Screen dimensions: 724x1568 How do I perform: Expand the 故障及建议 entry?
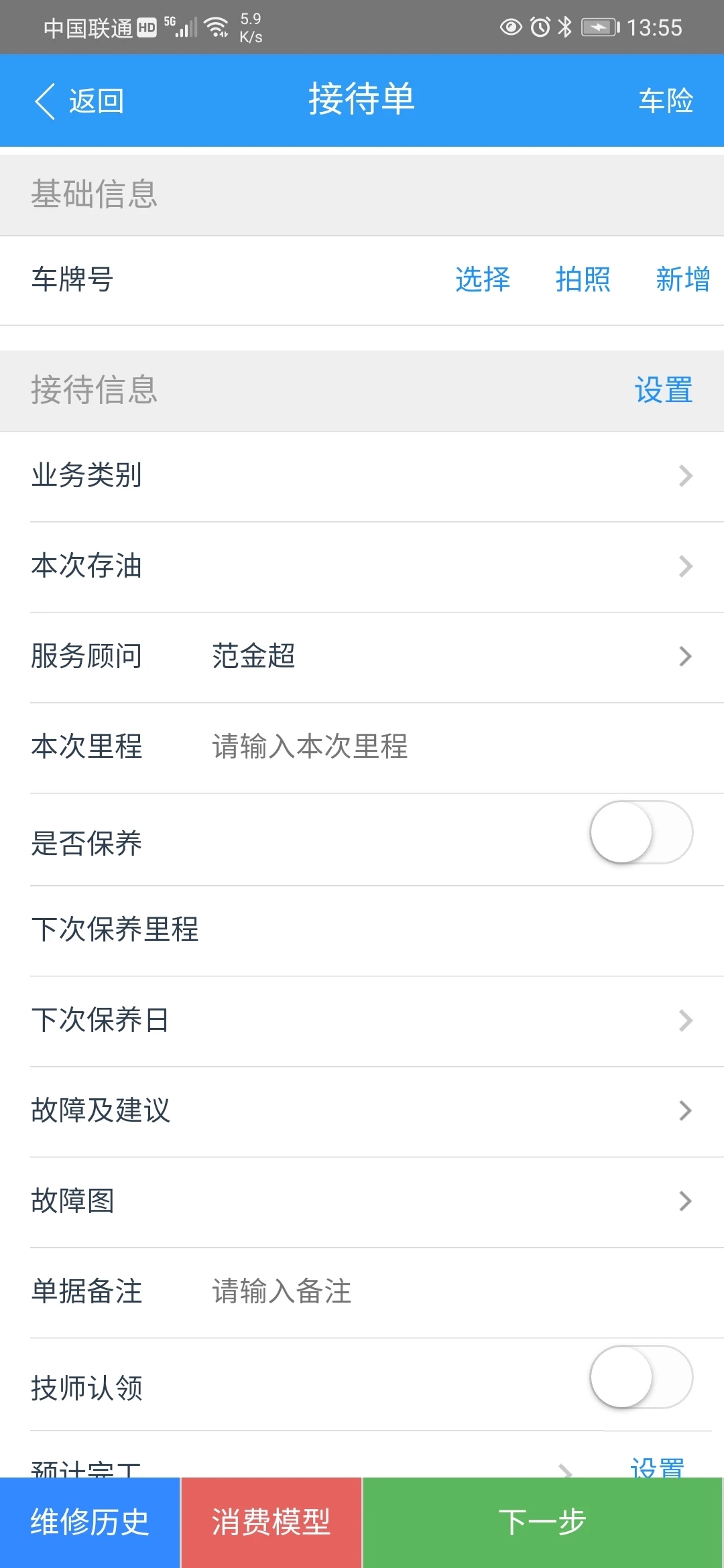pyautogui.click(x=362, y=1111)
